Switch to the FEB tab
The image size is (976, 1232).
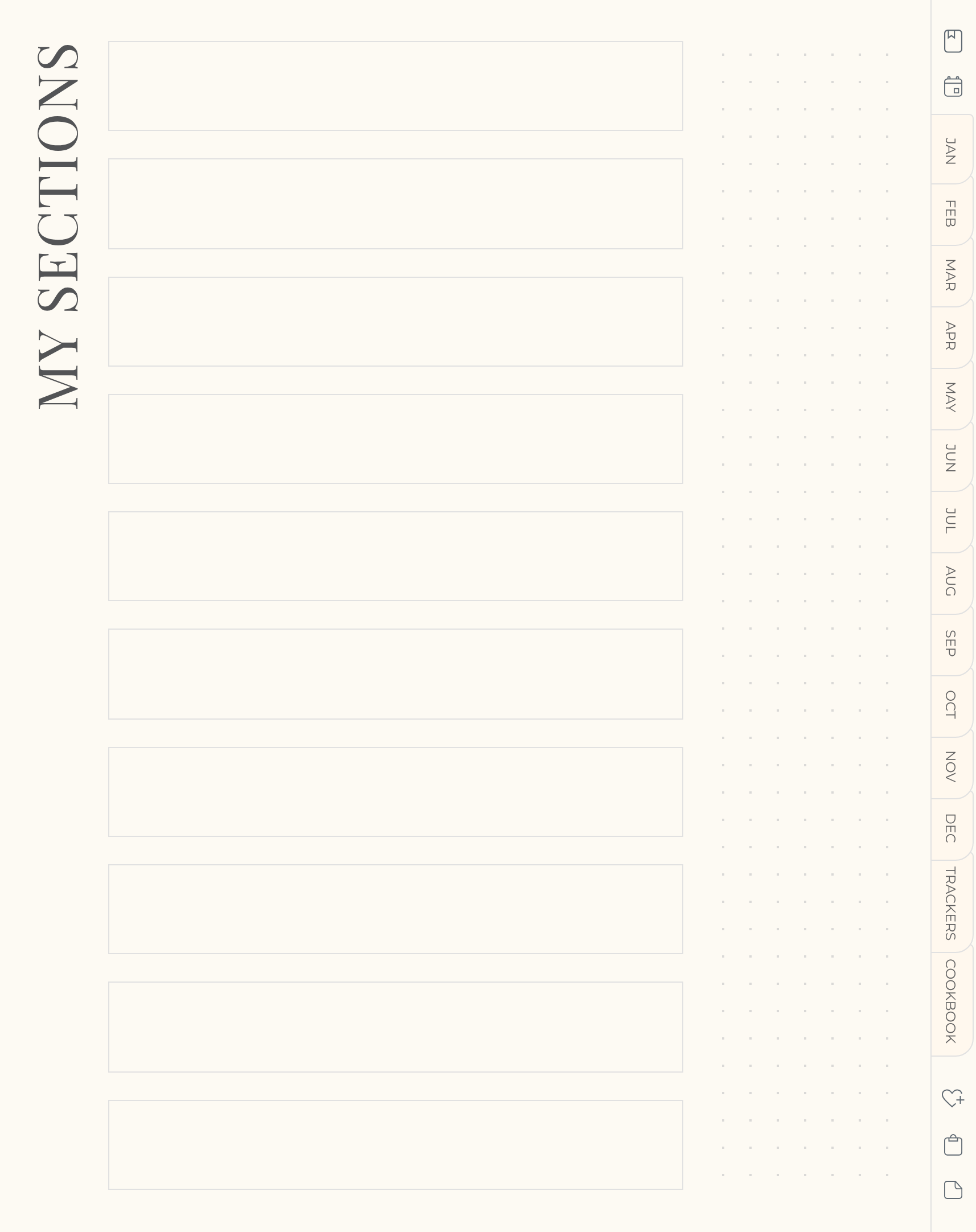pyautogui.click(x=950, y=213)
